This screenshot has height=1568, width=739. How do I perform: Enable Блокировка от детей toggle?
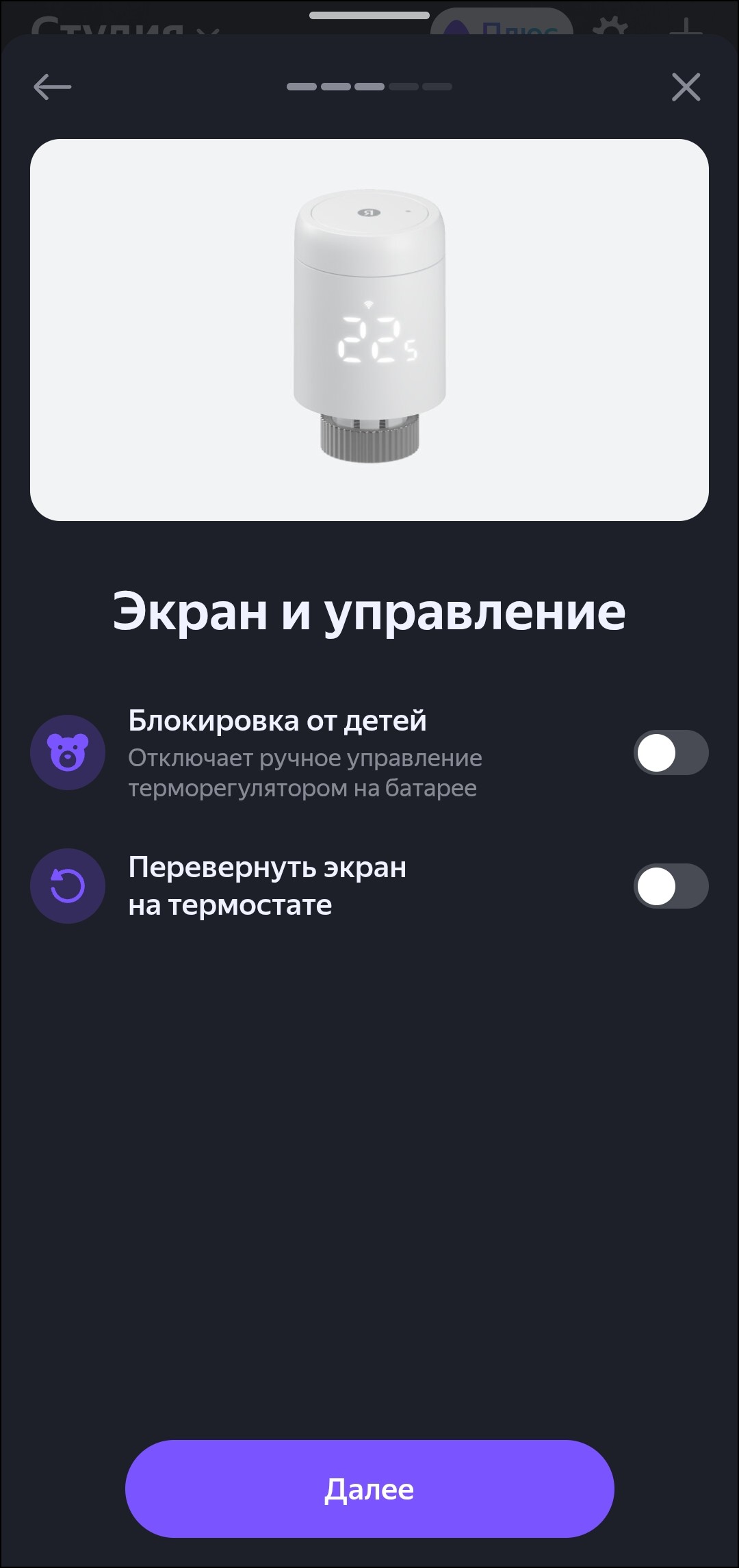point(670,753)
